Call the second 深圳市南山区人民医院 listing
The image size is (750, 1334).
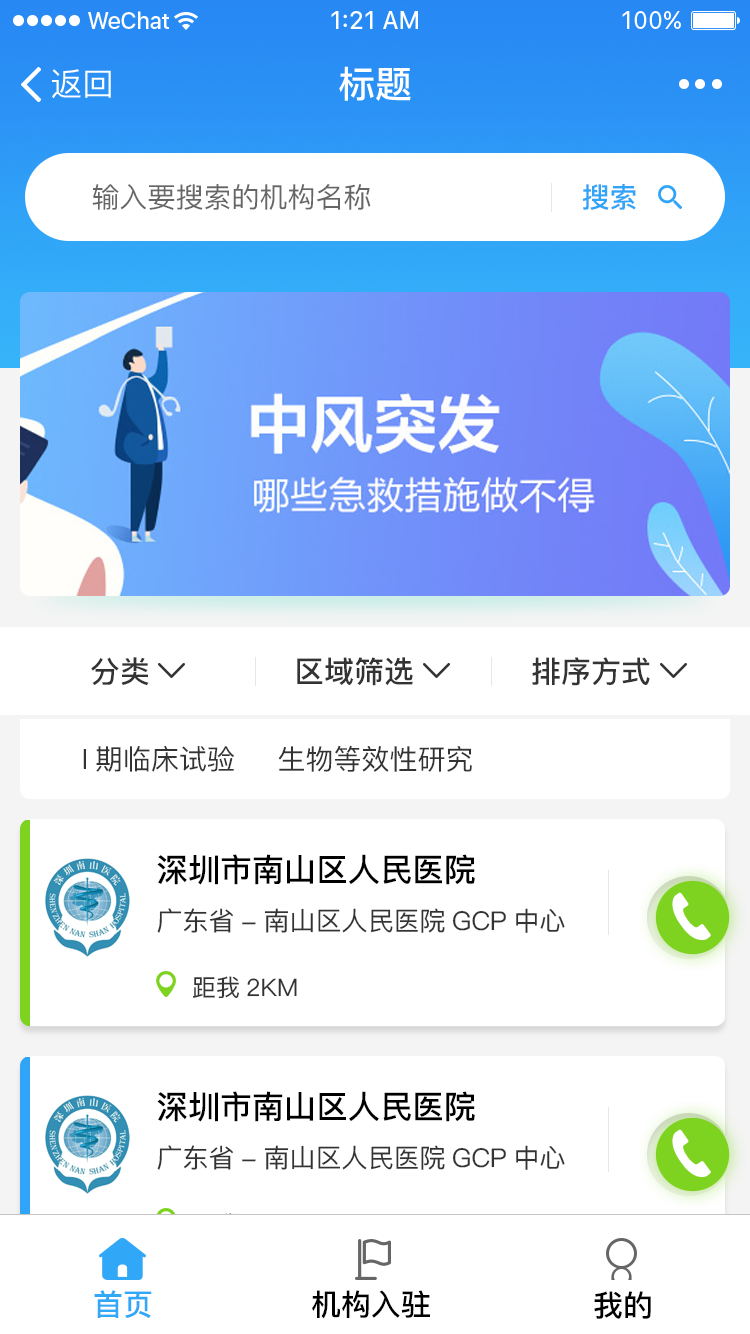point(692,1154)
